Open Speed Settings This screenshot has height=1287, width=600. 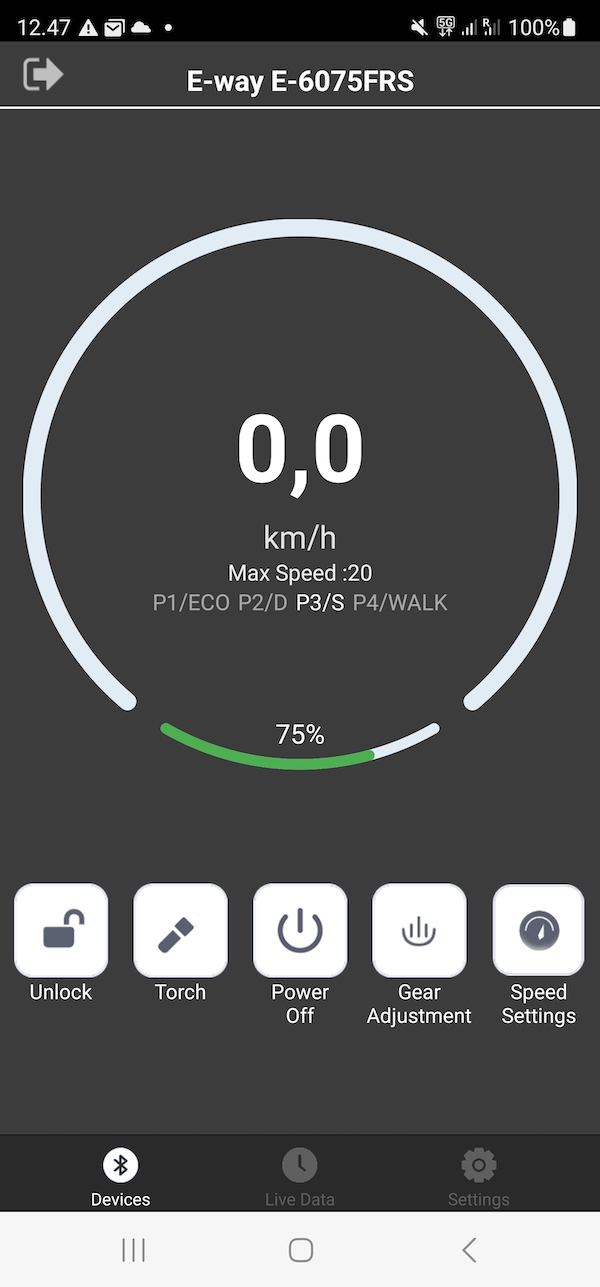[538, 930]
